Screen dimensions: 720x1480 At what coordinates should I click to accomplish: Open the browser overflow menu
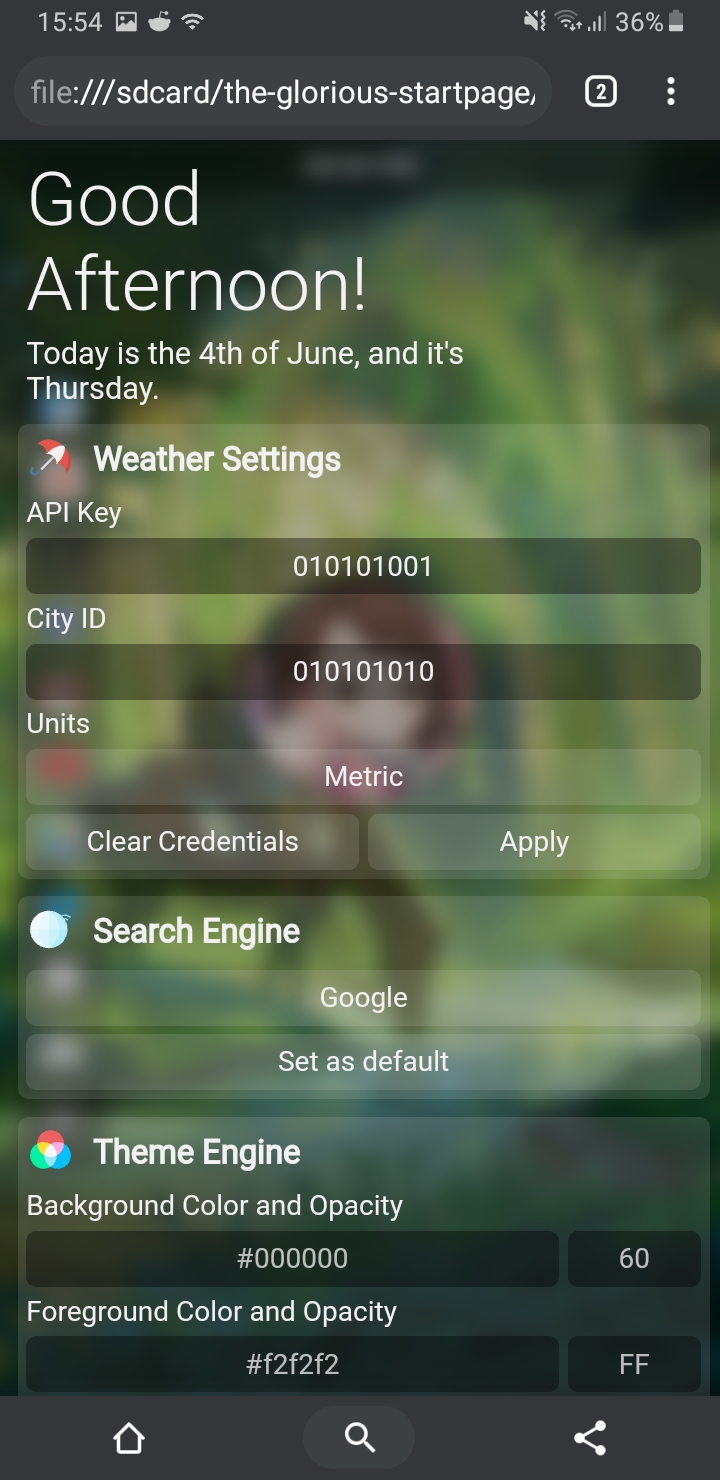(670, 92)
